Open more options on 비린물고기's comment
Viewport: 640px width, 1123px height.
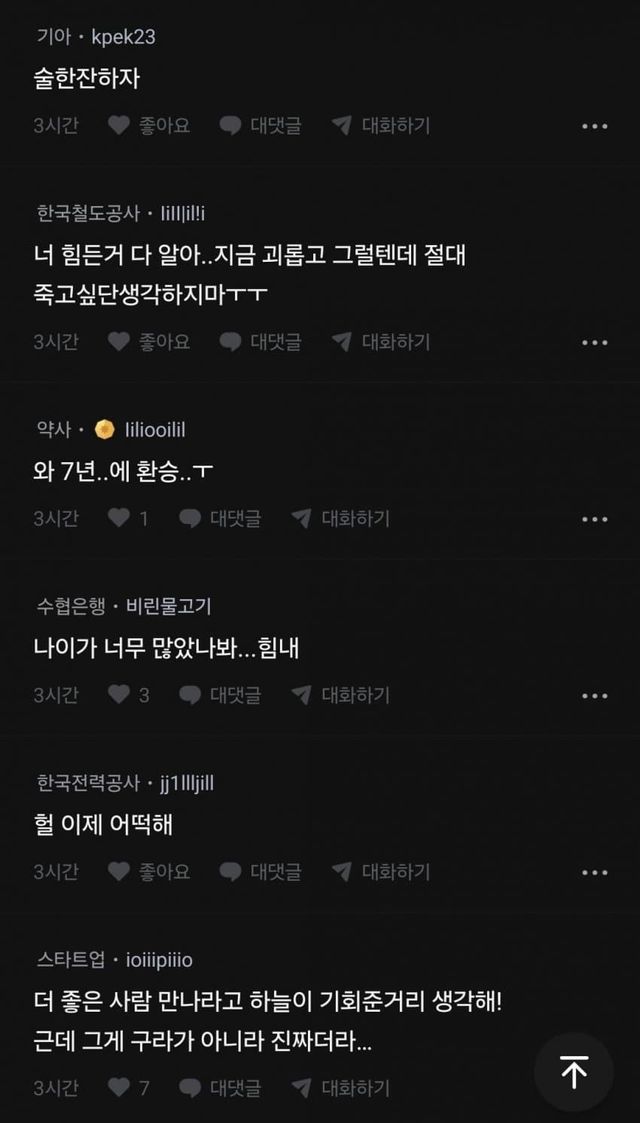(x=594, y=695)
